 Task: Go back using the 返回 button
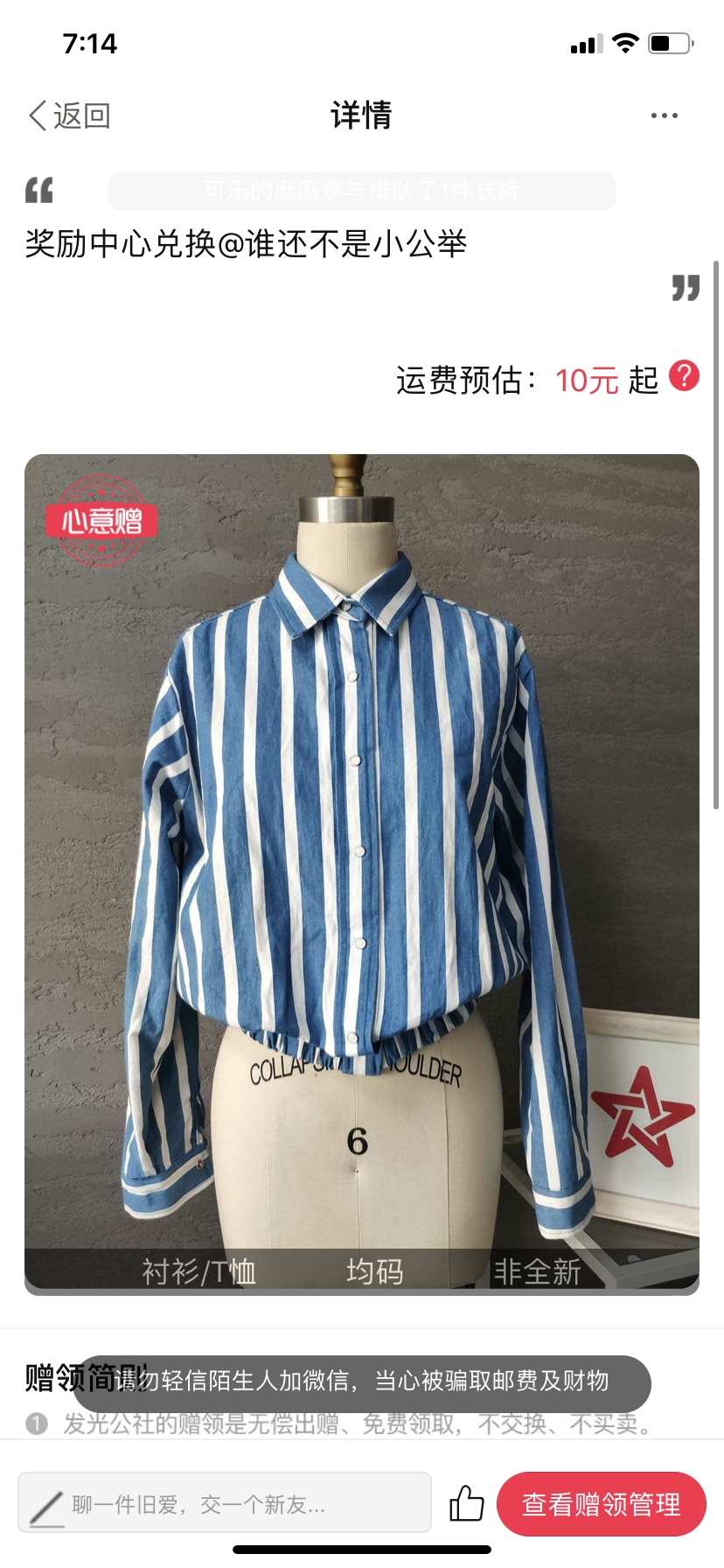[70, 115]
